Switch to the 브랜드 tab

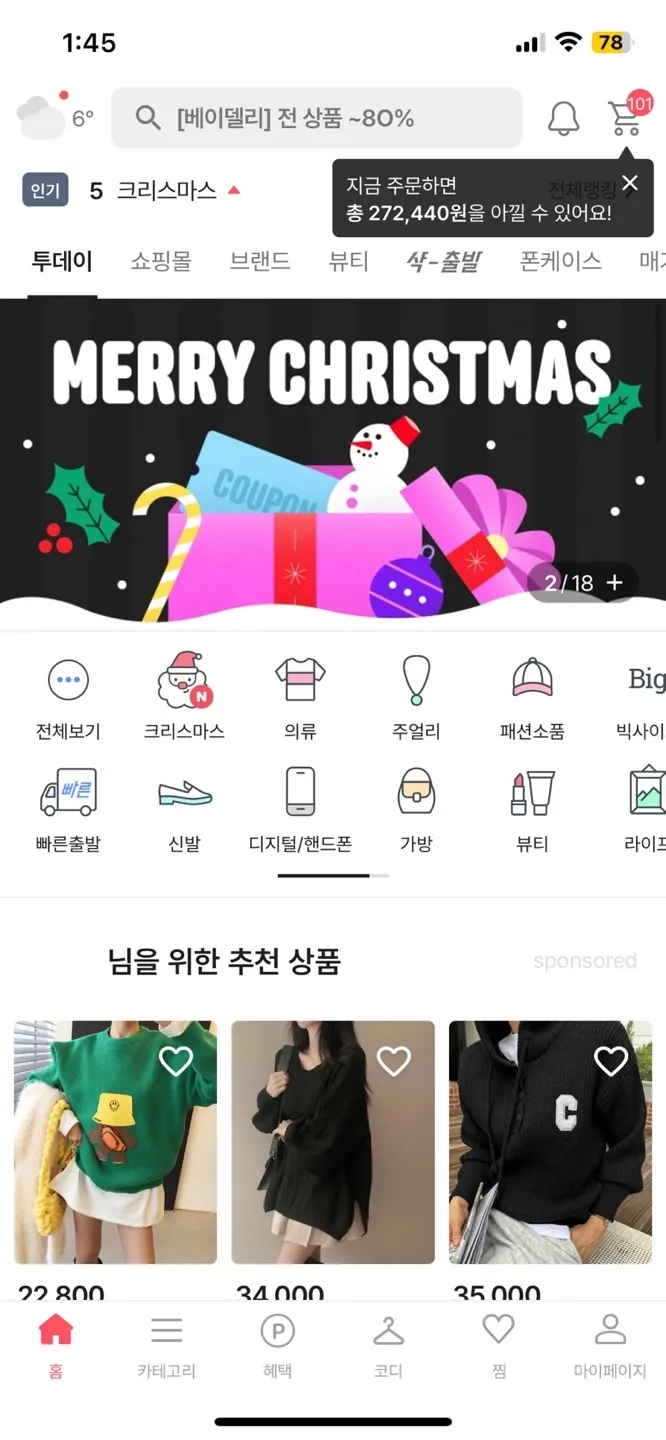click(x=260, y=262)
